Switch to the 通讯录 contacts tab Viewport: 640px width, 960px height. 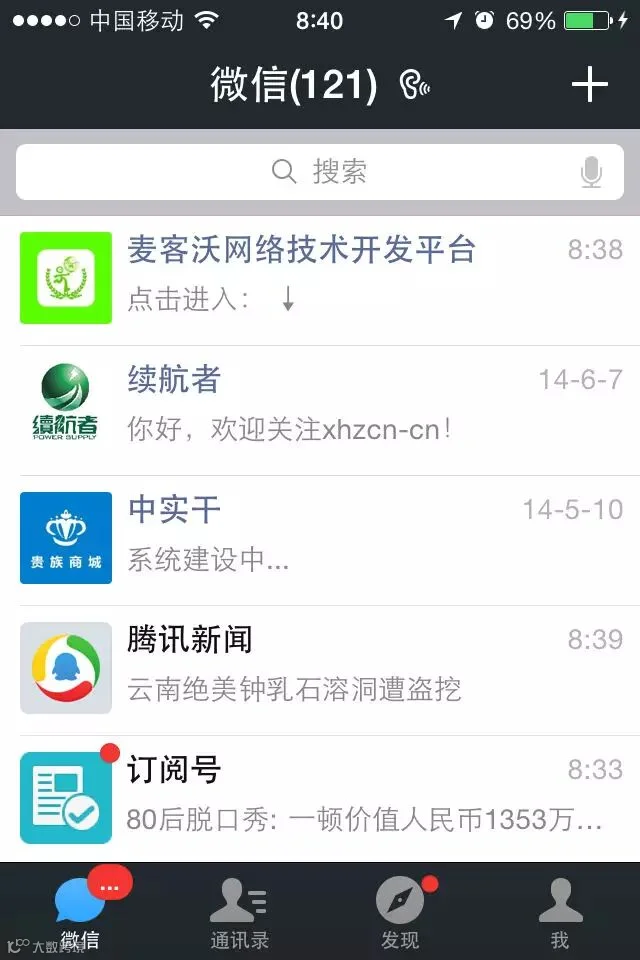239,912
